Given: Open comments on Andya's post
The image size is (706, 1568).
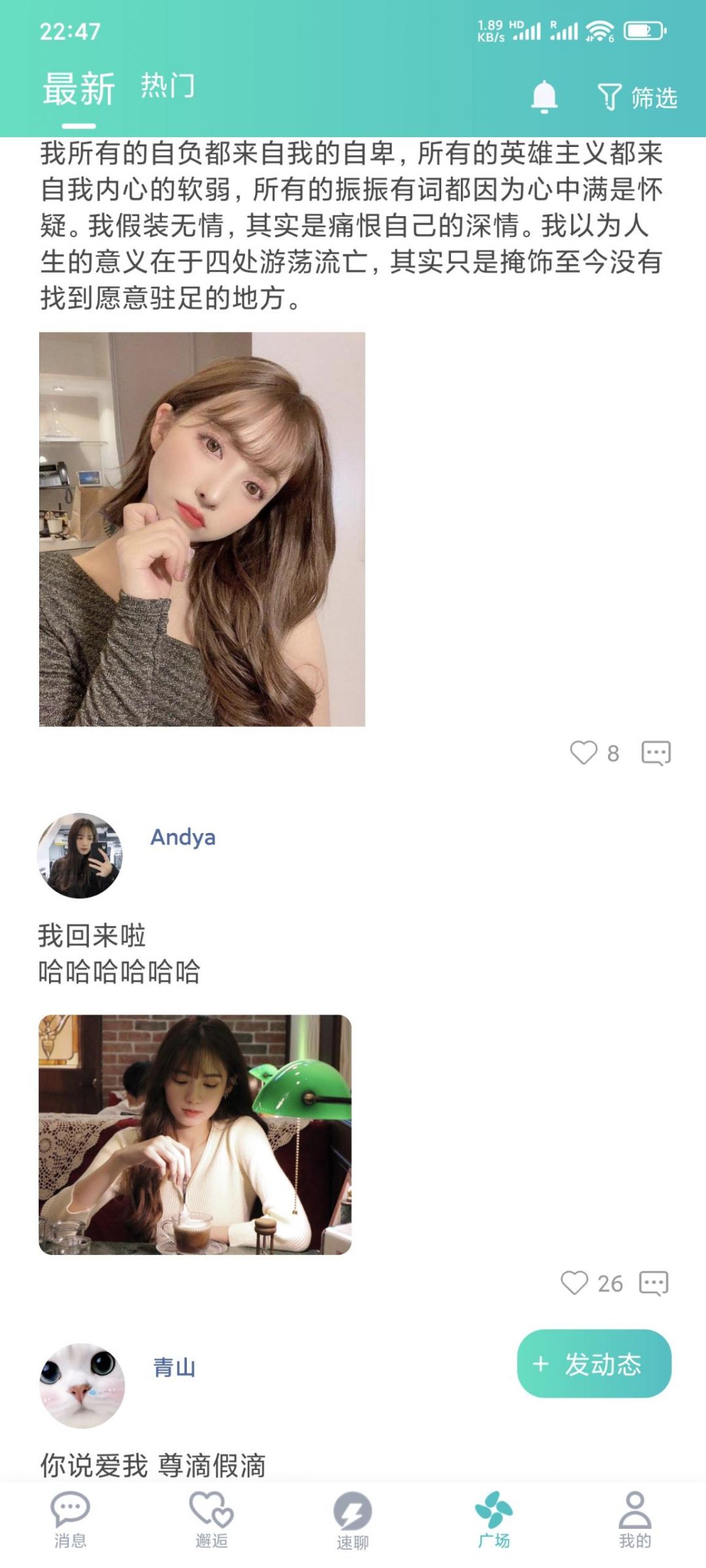Looking at the screenshot, I should point(654,1282).
